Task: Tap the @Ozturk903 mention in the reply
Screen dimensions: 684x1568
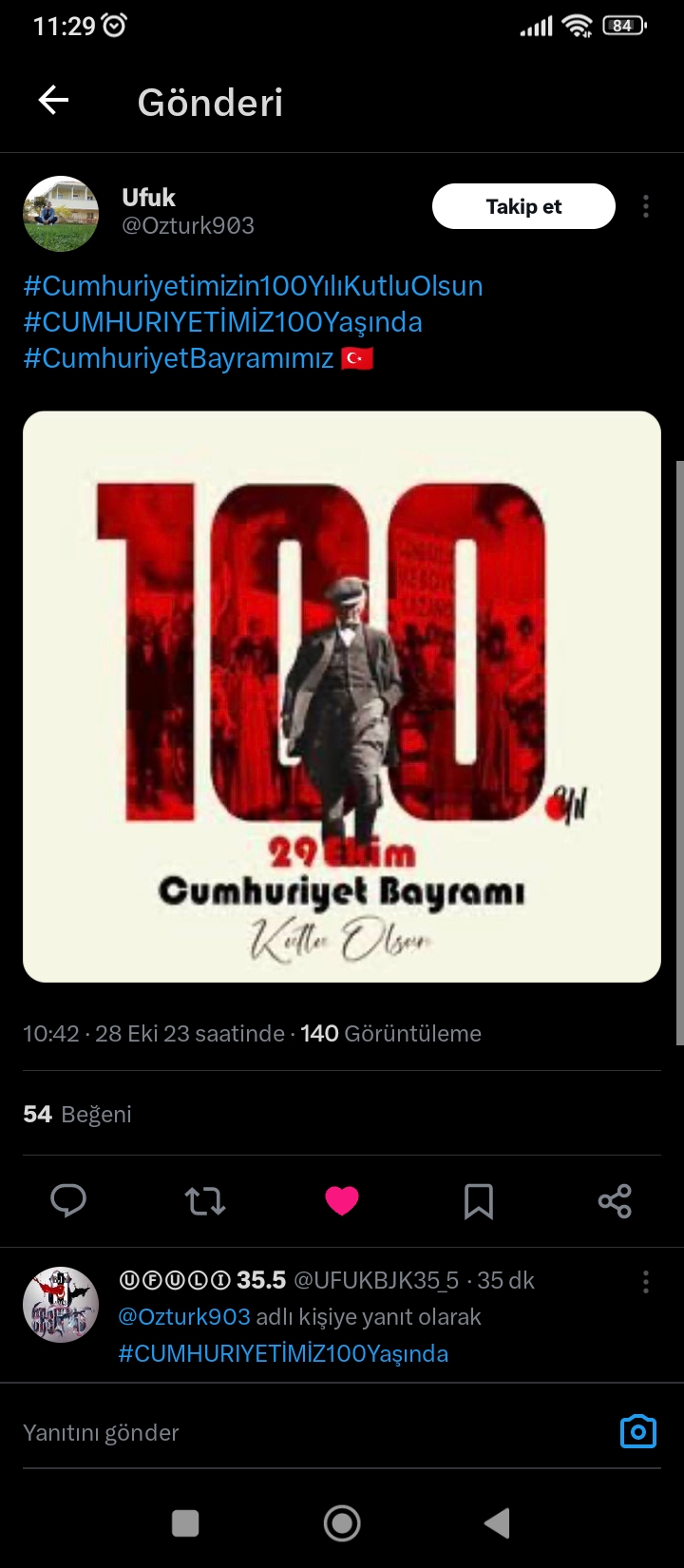Action: pyautogui.click(x=184, y=1317)
